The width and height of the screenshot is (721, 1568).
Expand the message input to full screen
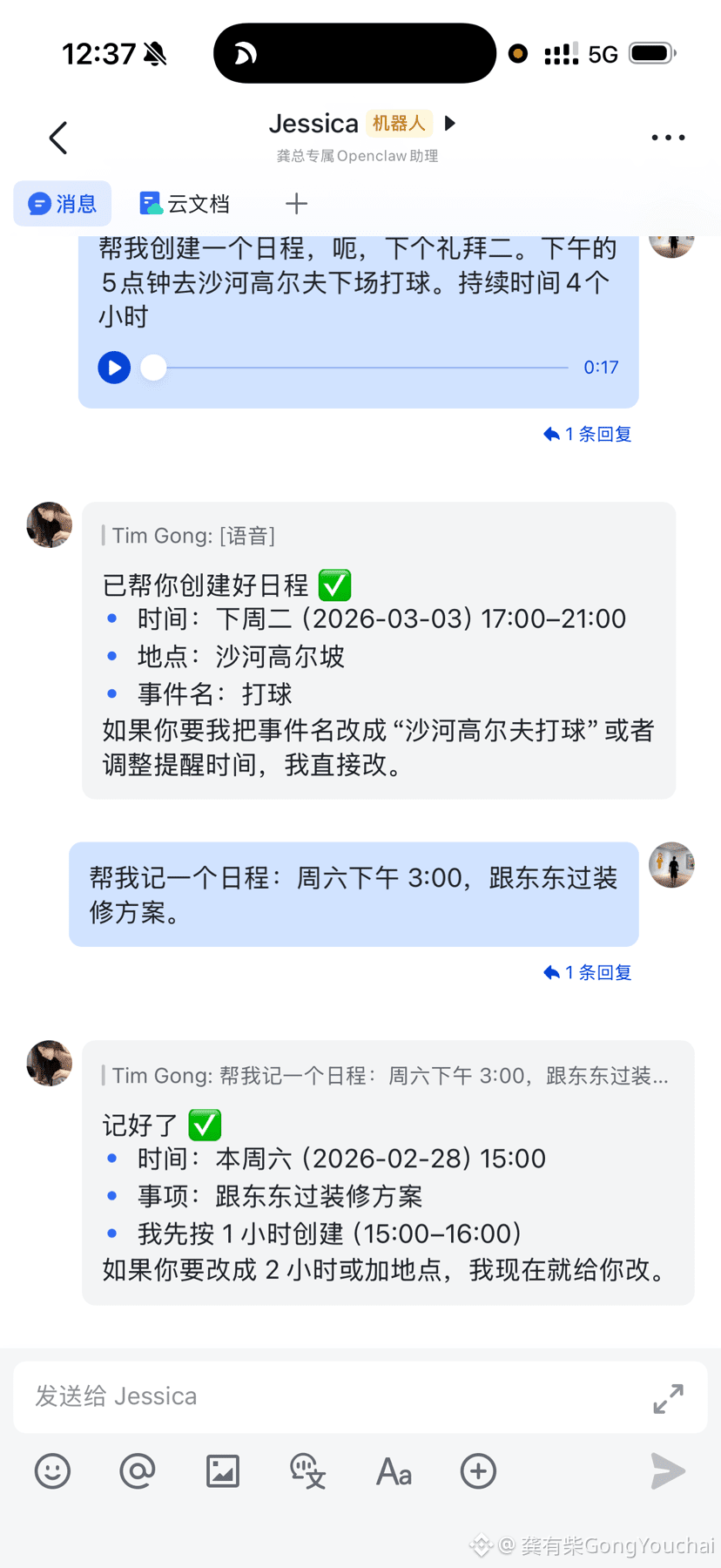click(668, 1398)
